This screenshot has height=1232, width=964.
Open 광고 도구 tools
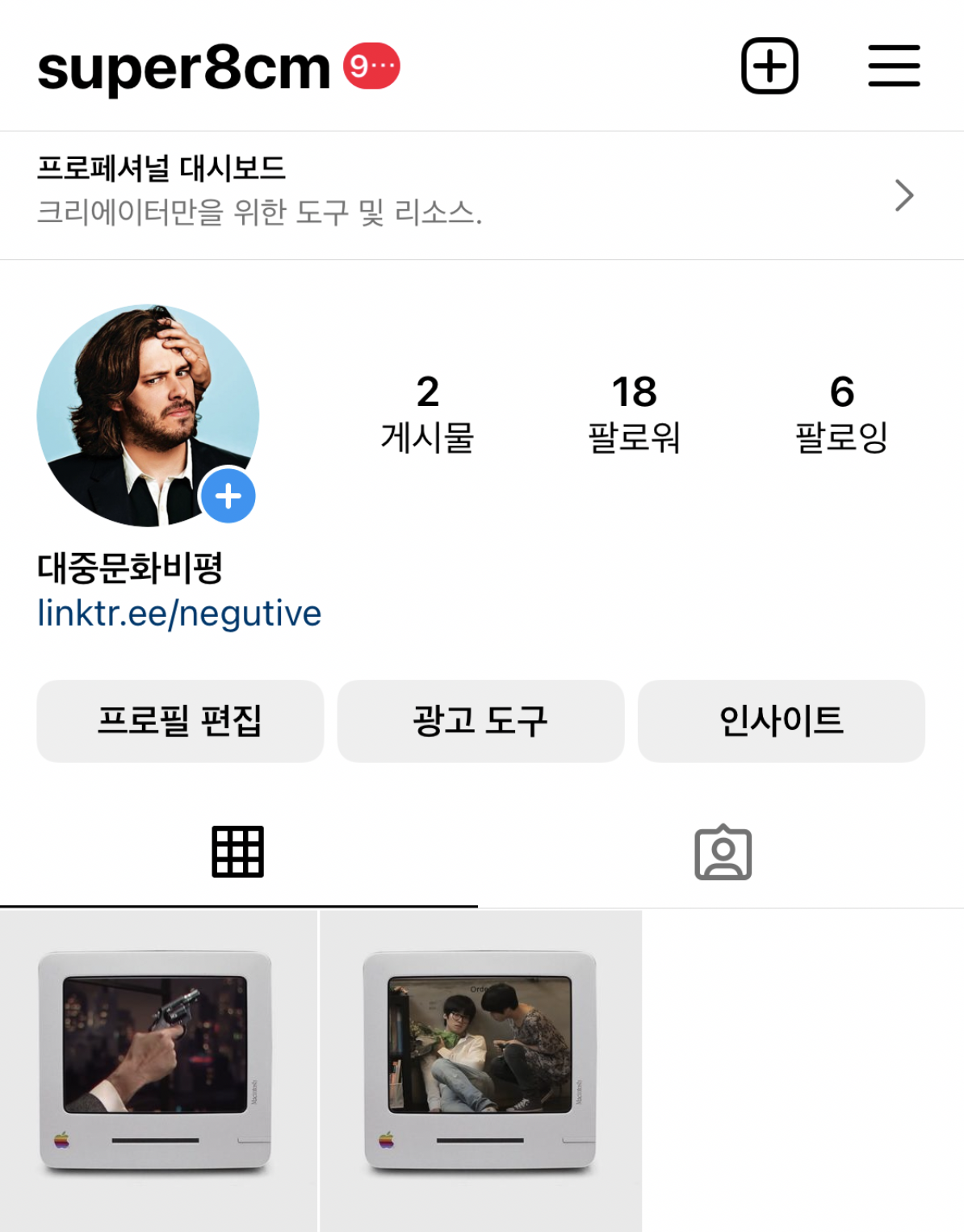(481, 721)
